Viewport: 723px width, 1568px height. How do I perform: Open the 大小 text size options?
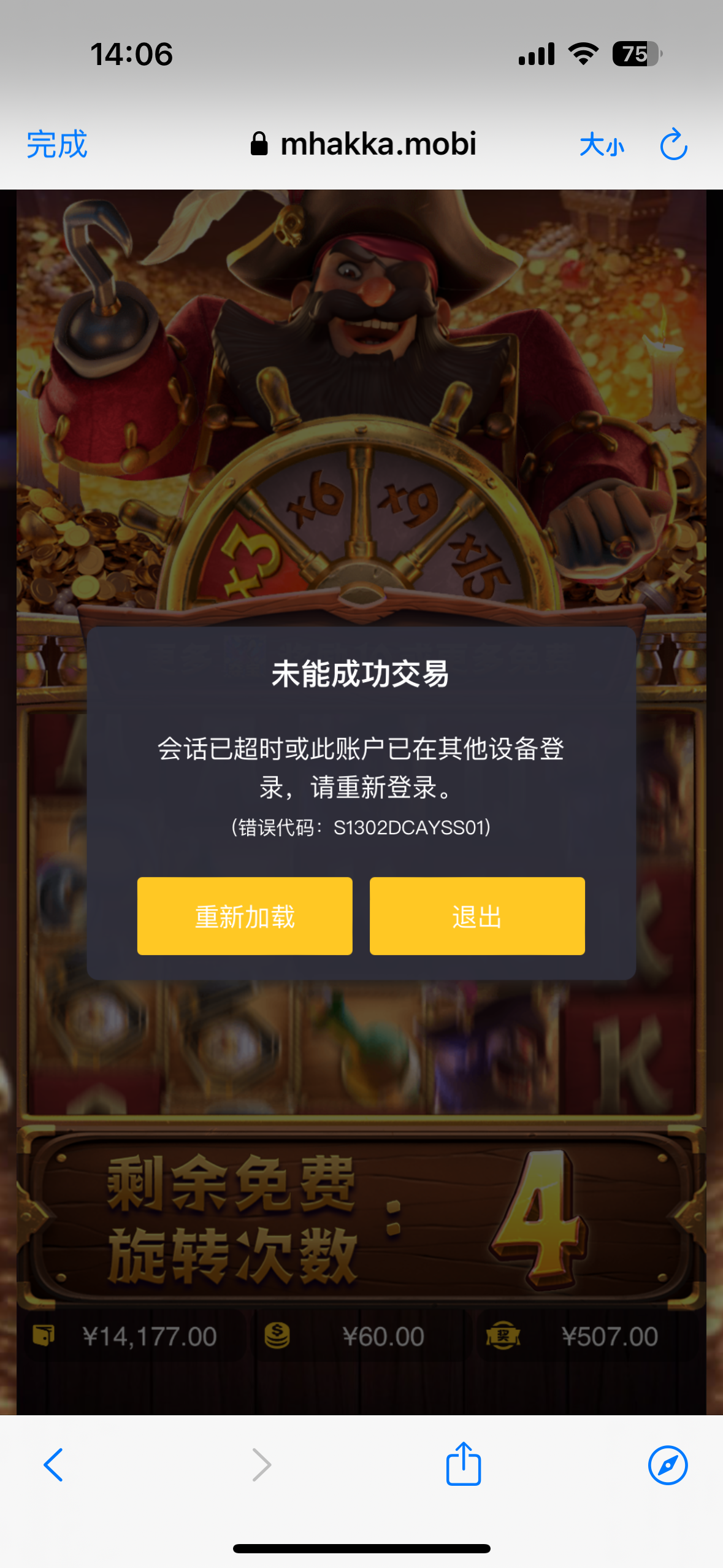pos(602,145)
